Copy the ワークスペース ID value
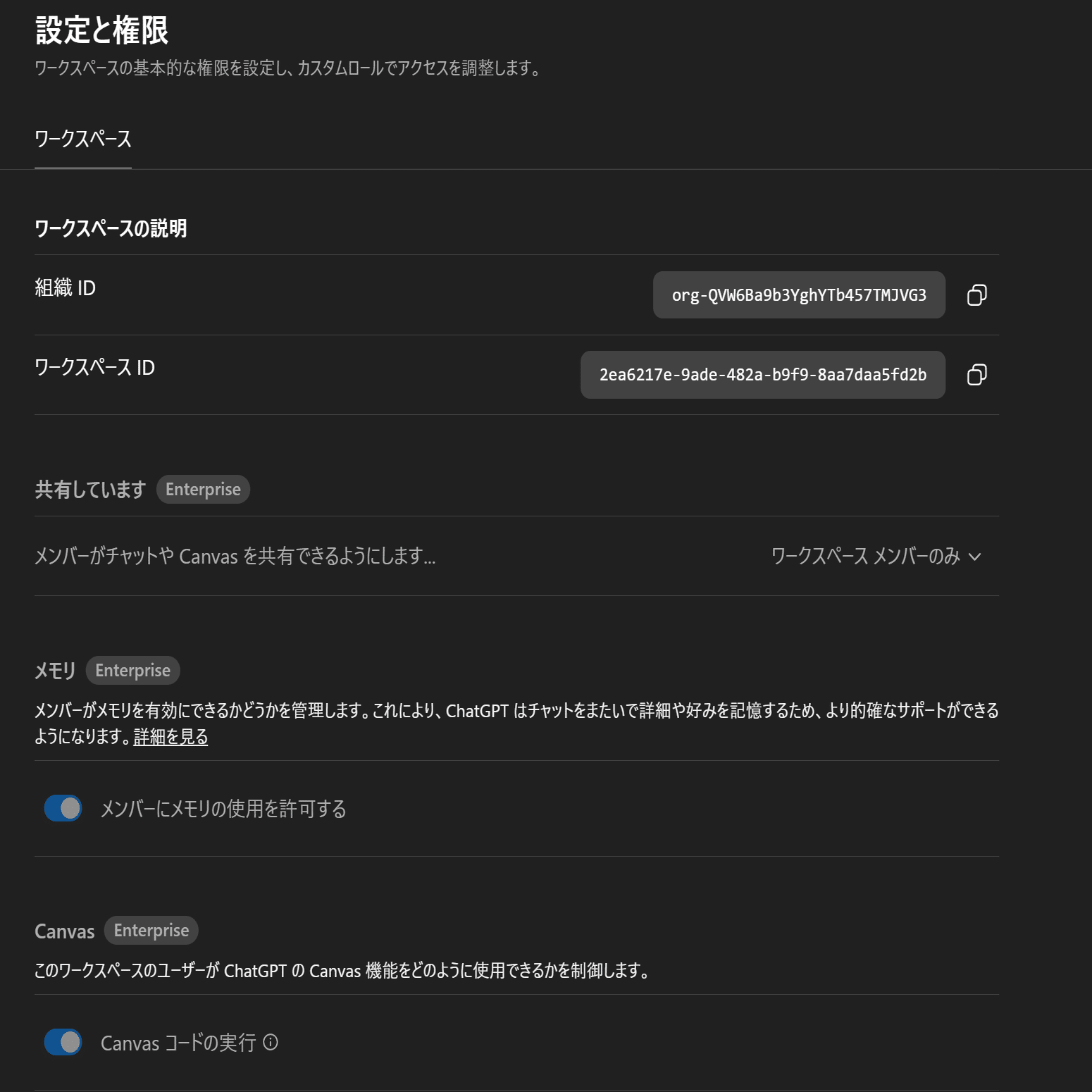This screenshot has width=1092, height=1092. click(976, 375)
